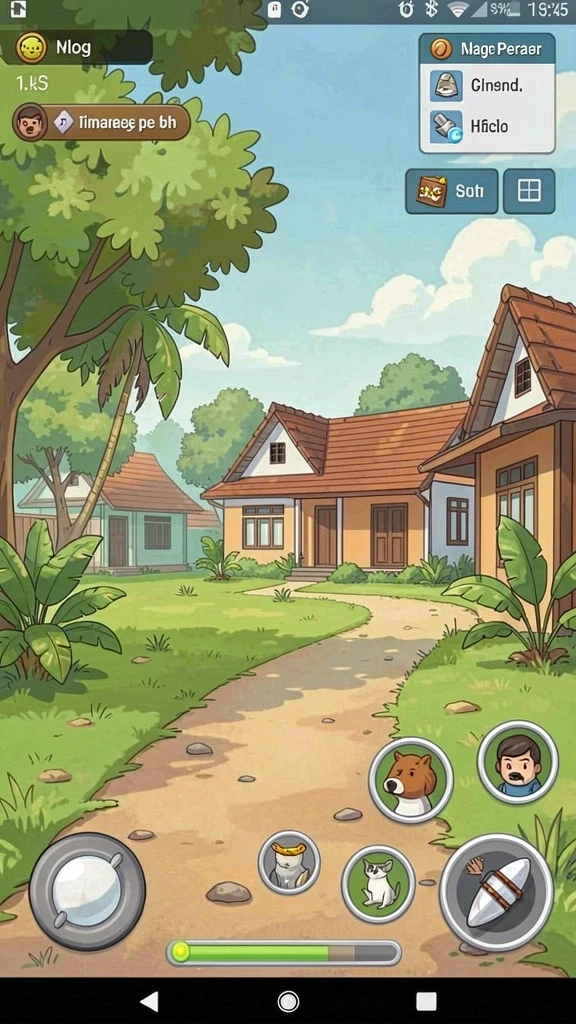576x1024 pixels.
Task: Open the Sofr button
Action: coord(451,191)
